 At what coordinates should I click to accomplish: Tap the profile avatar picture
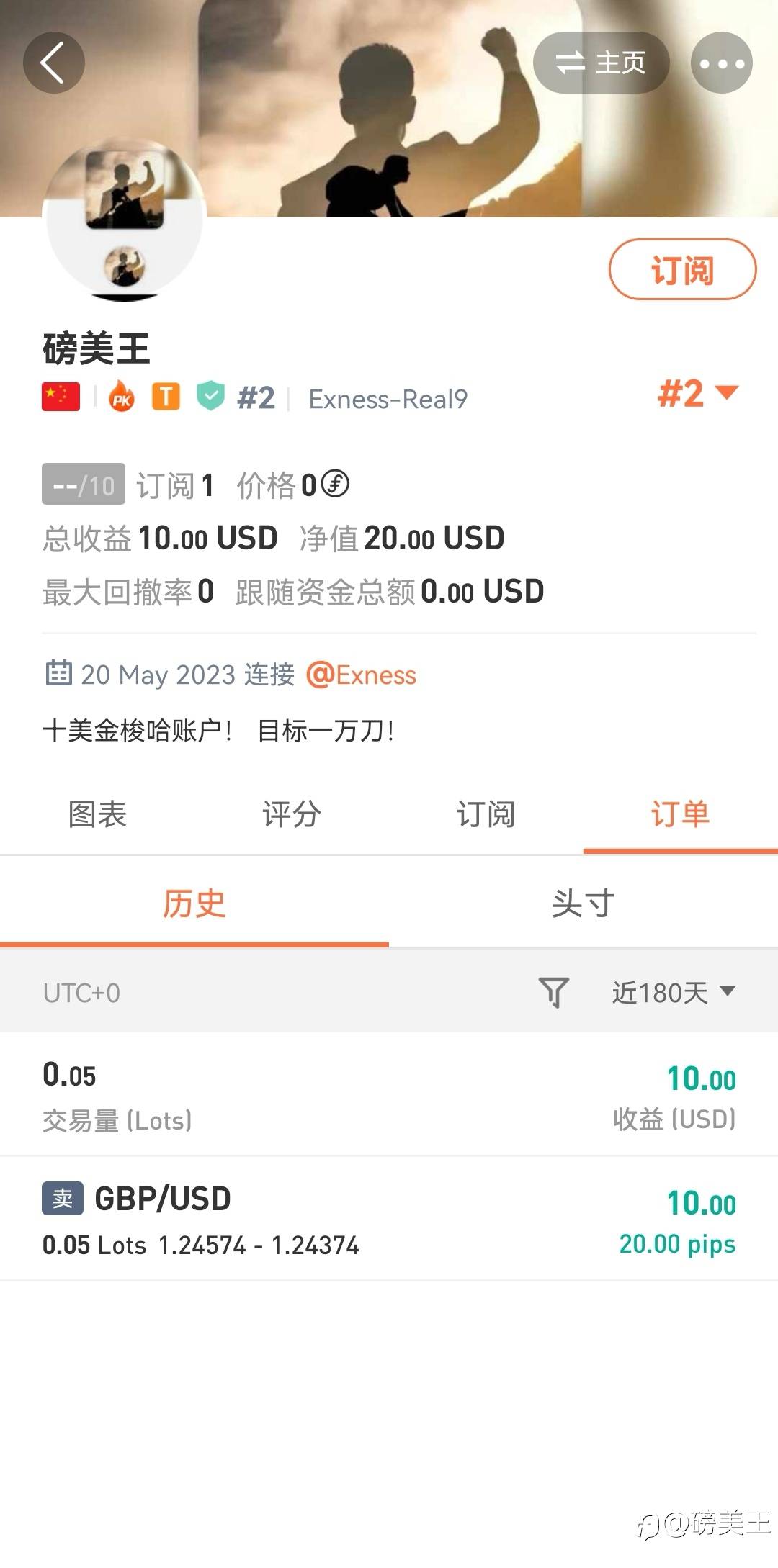[x=125, y=219]
